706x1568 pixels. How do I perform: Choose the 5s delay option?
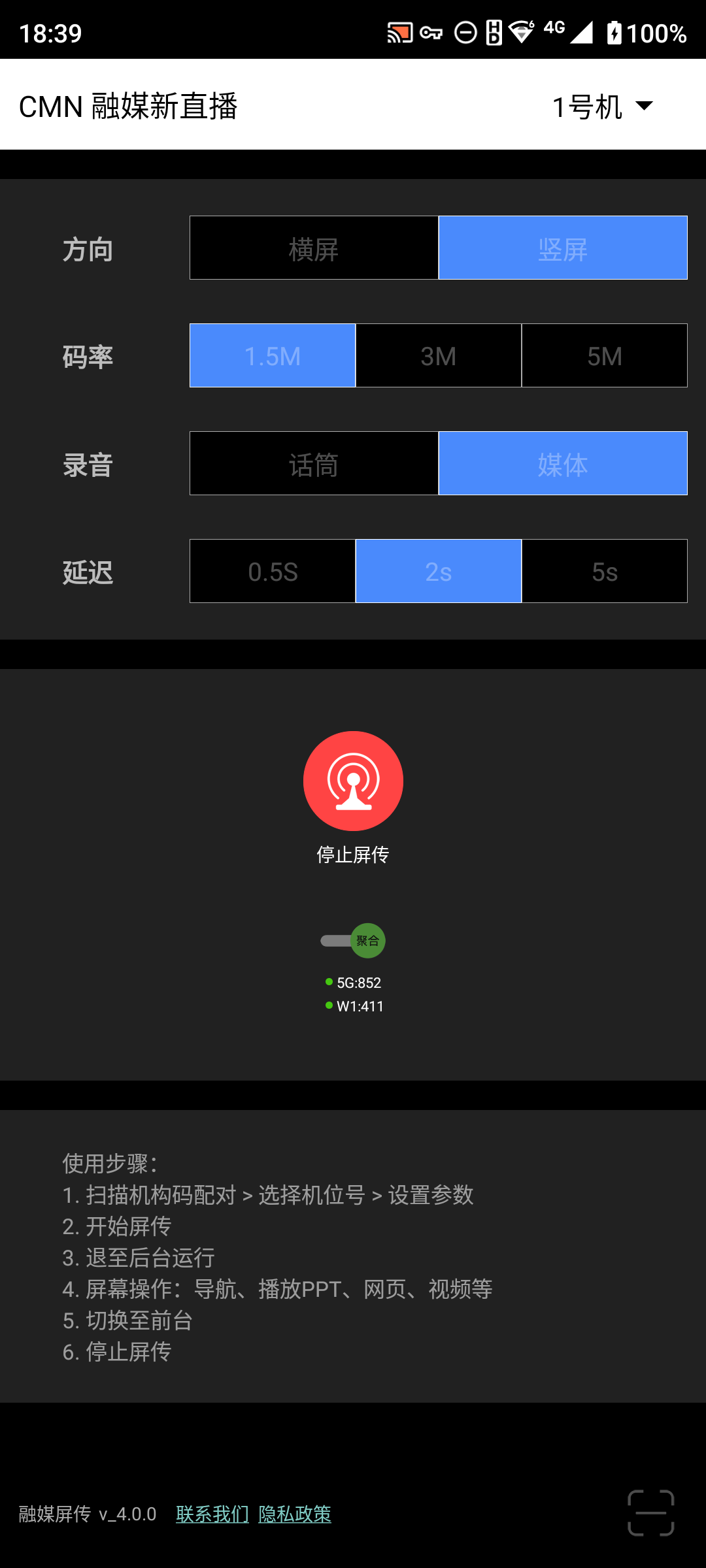605,572
